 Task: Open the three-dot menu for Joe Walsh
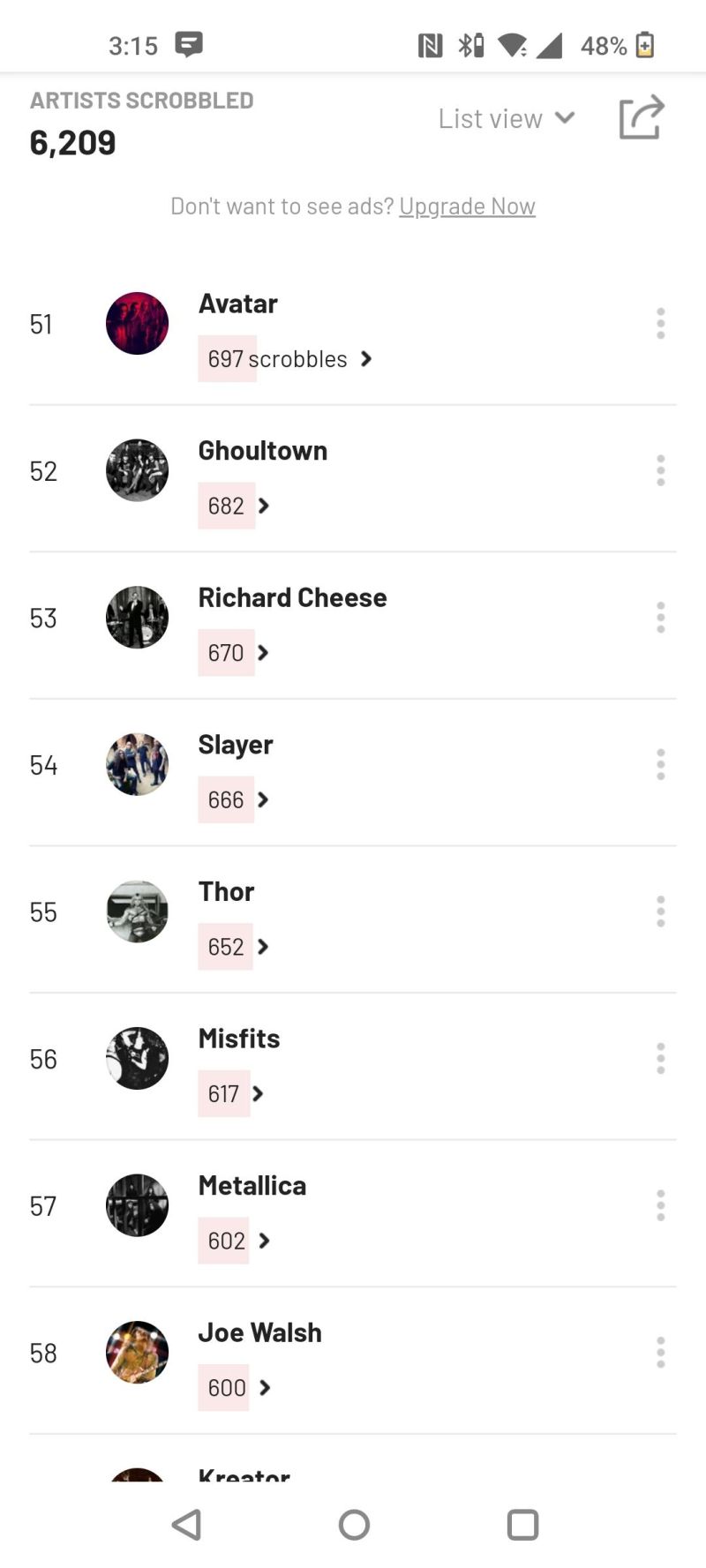[x=660, y=1353]
